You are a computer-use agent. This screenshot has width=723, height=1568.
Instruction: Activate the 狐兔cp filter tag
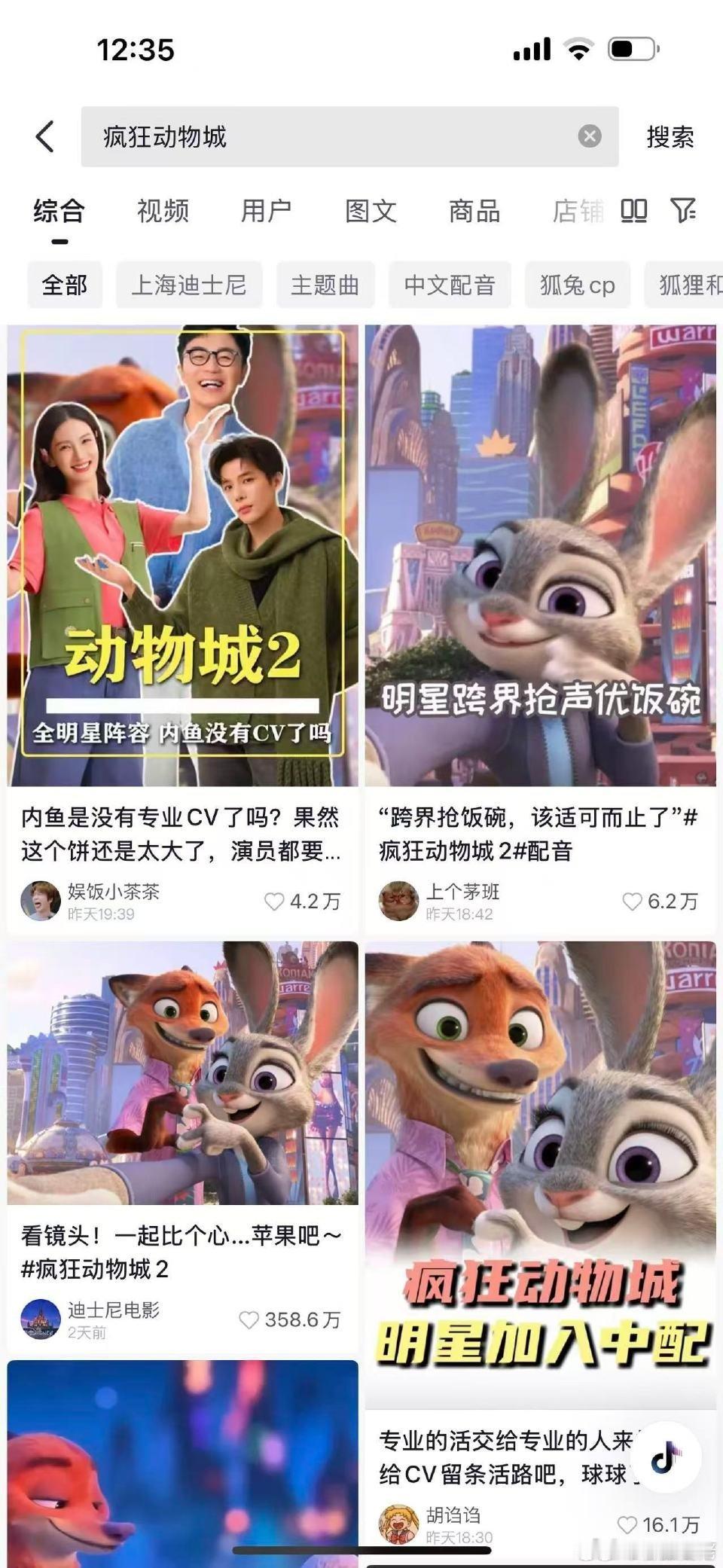click(577, 285)
